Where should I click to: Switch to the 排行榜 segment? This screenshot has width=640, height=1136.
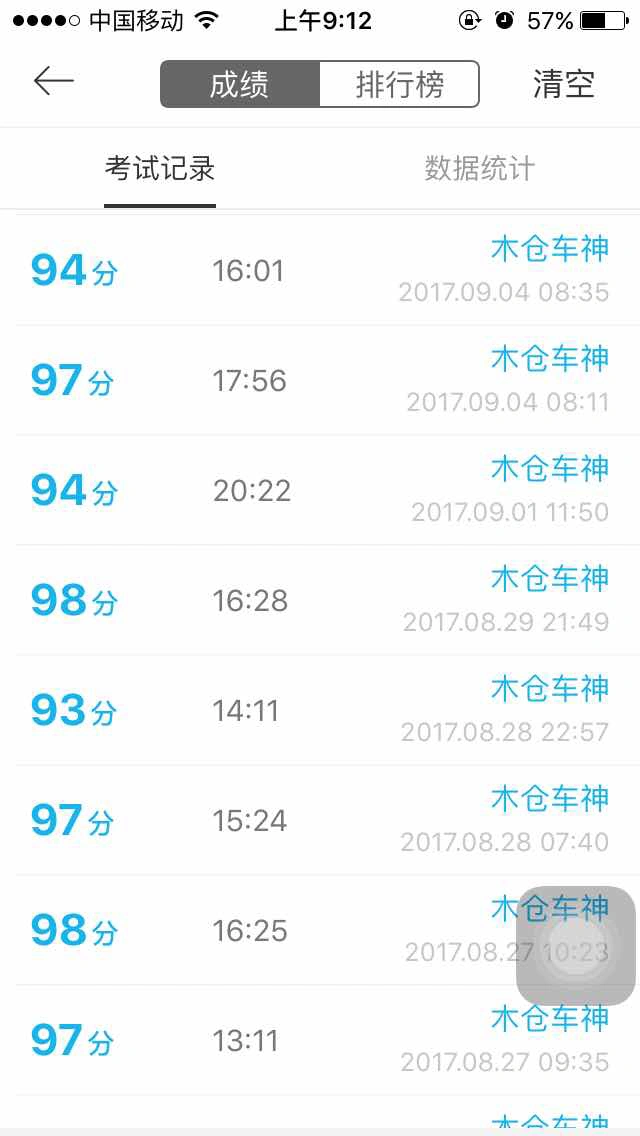399,85
